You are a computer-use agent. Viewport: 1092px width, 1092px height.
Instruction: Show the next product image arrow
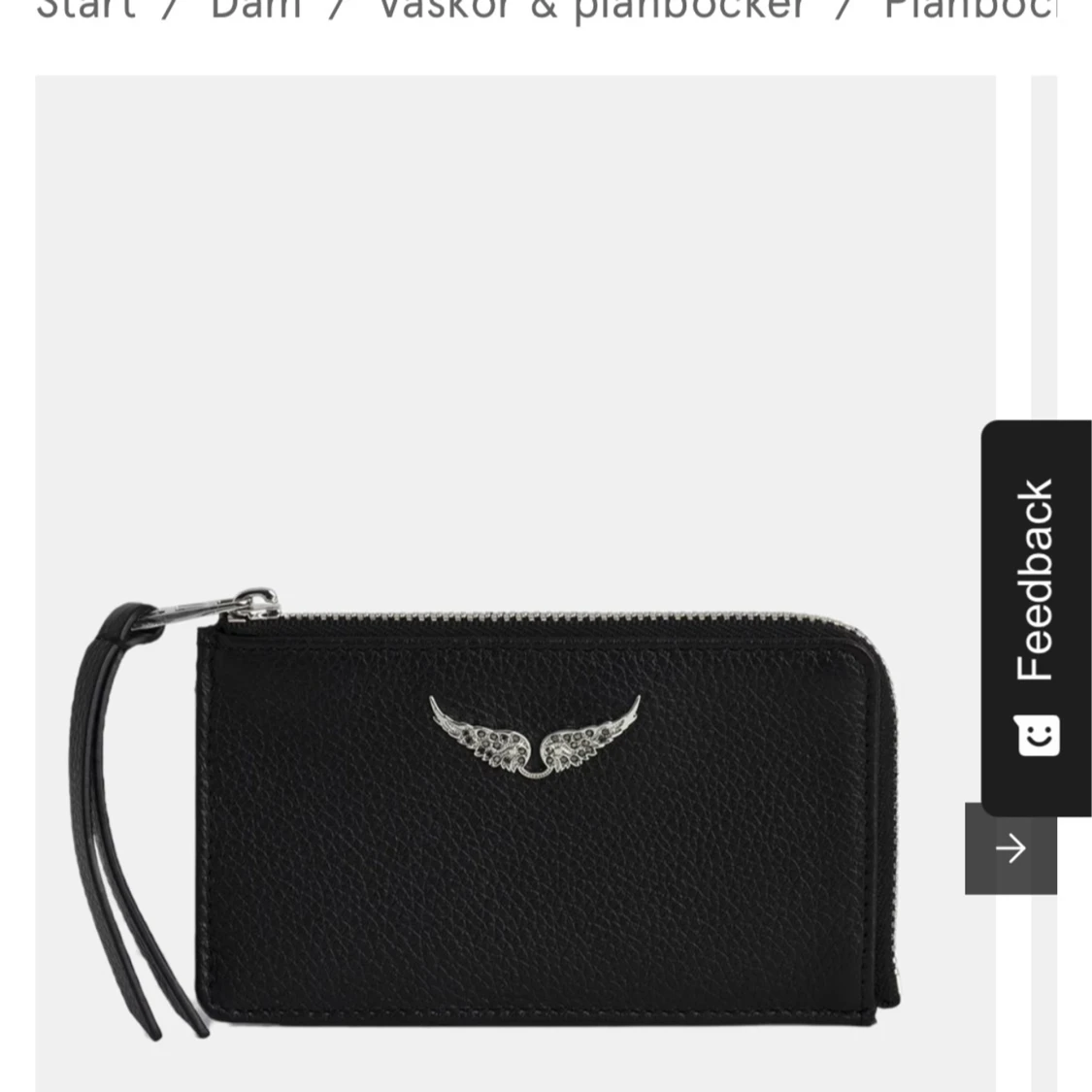1009,848
